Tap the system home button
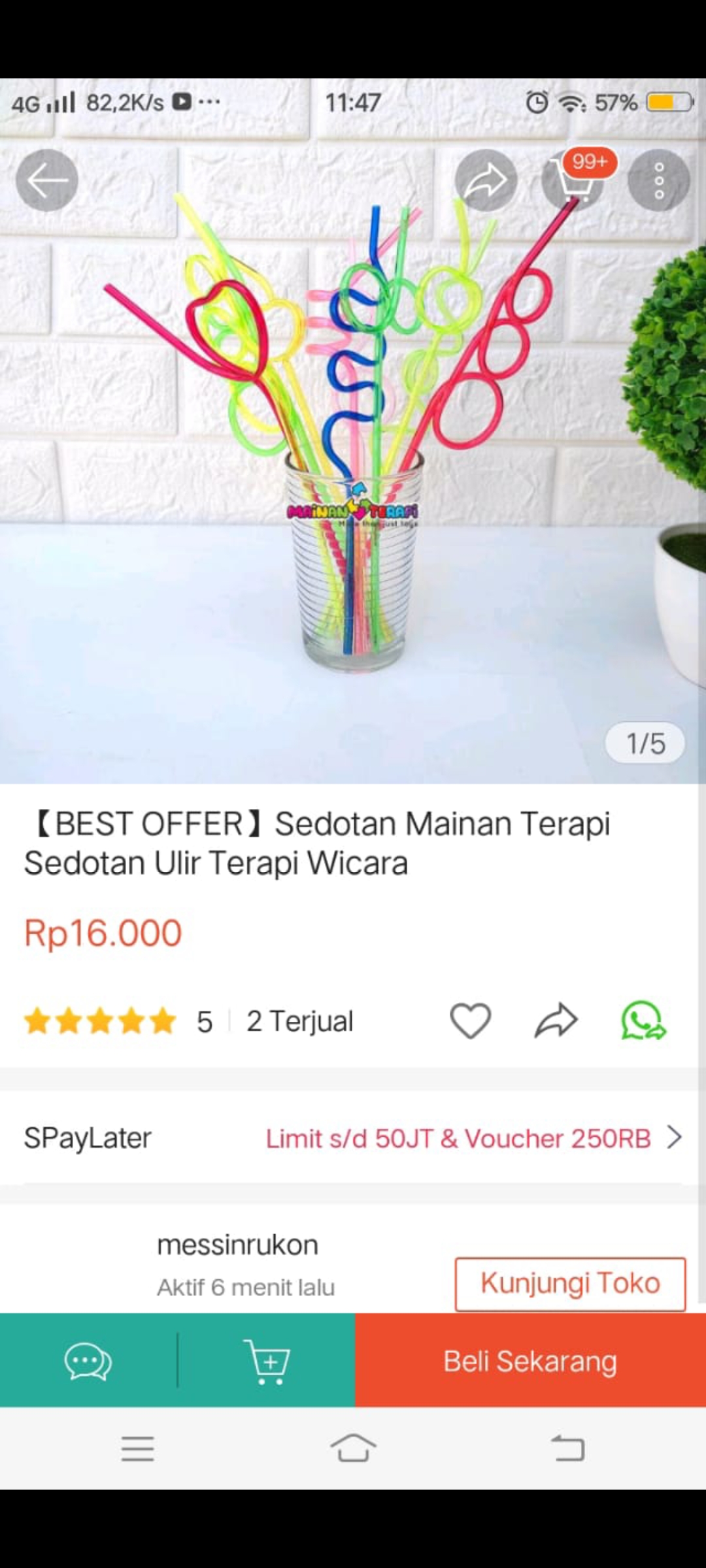 (353, 1448)
